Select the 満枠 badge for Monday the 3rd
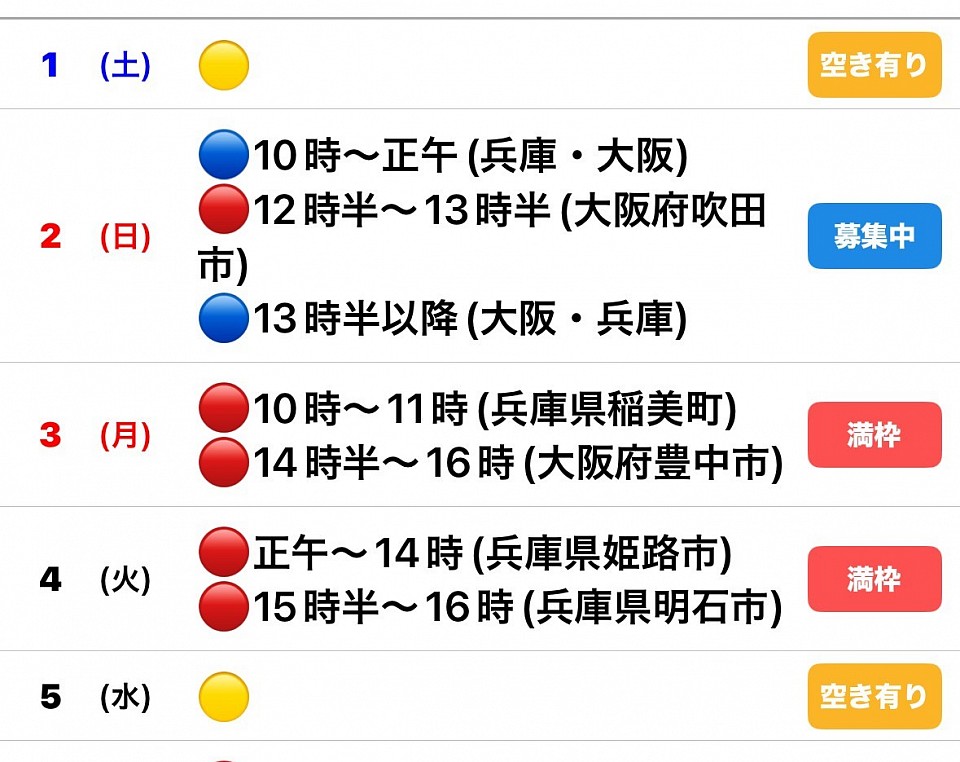The image size is (960, 762). point(874,435)
